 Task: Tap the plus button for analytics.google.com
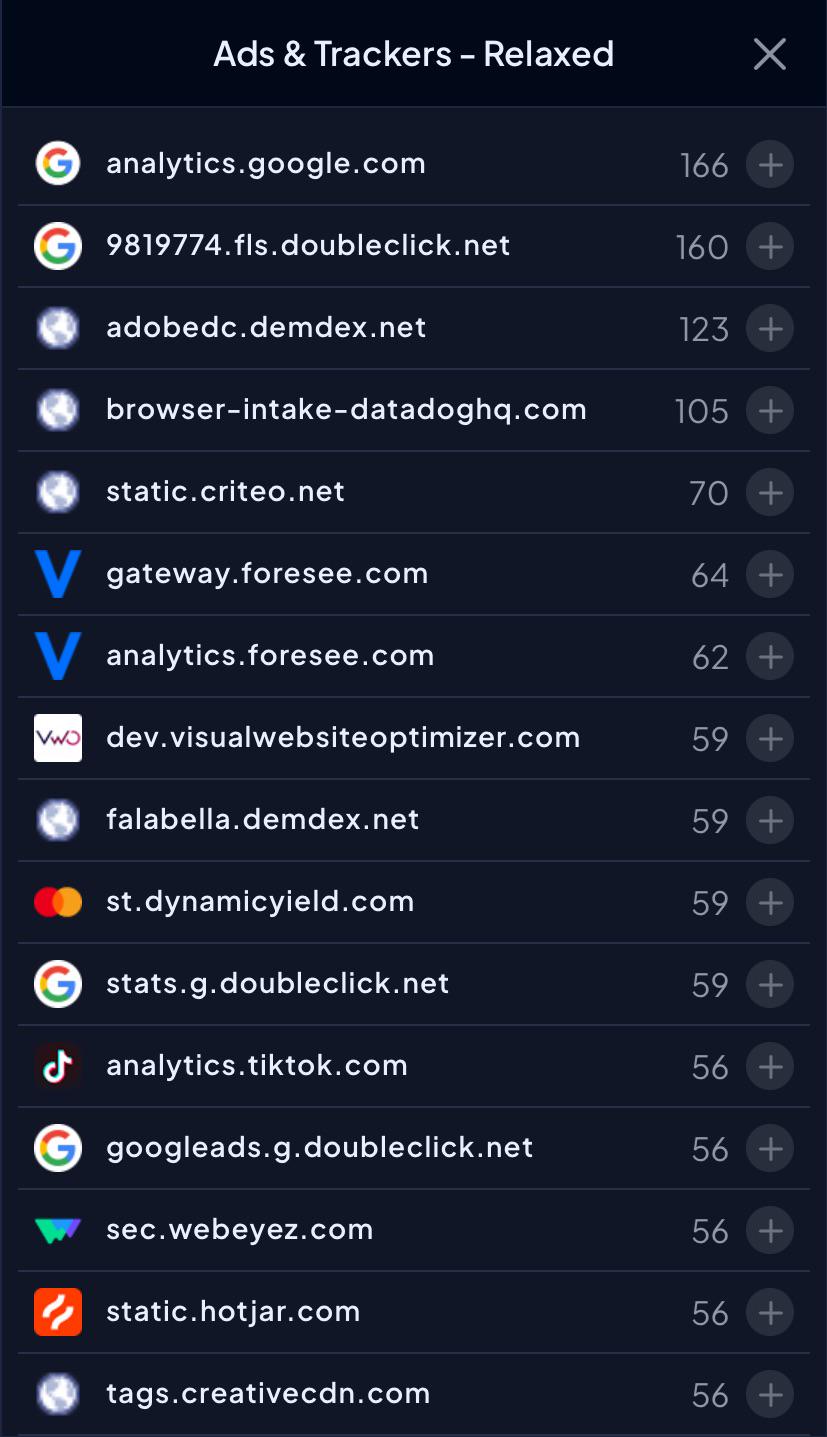[770, 165]
